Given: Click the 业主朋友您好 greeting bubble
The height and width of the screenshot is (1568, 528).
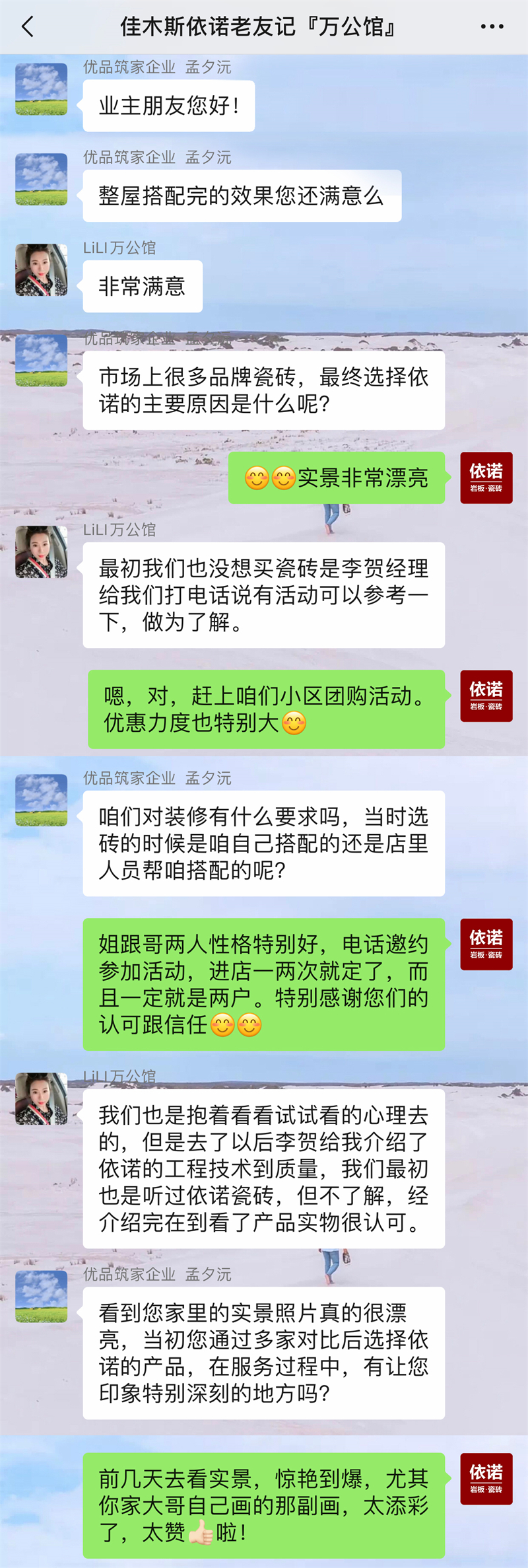Looking at the screenshot, I should pyautogui.click(x=168, y=105).
